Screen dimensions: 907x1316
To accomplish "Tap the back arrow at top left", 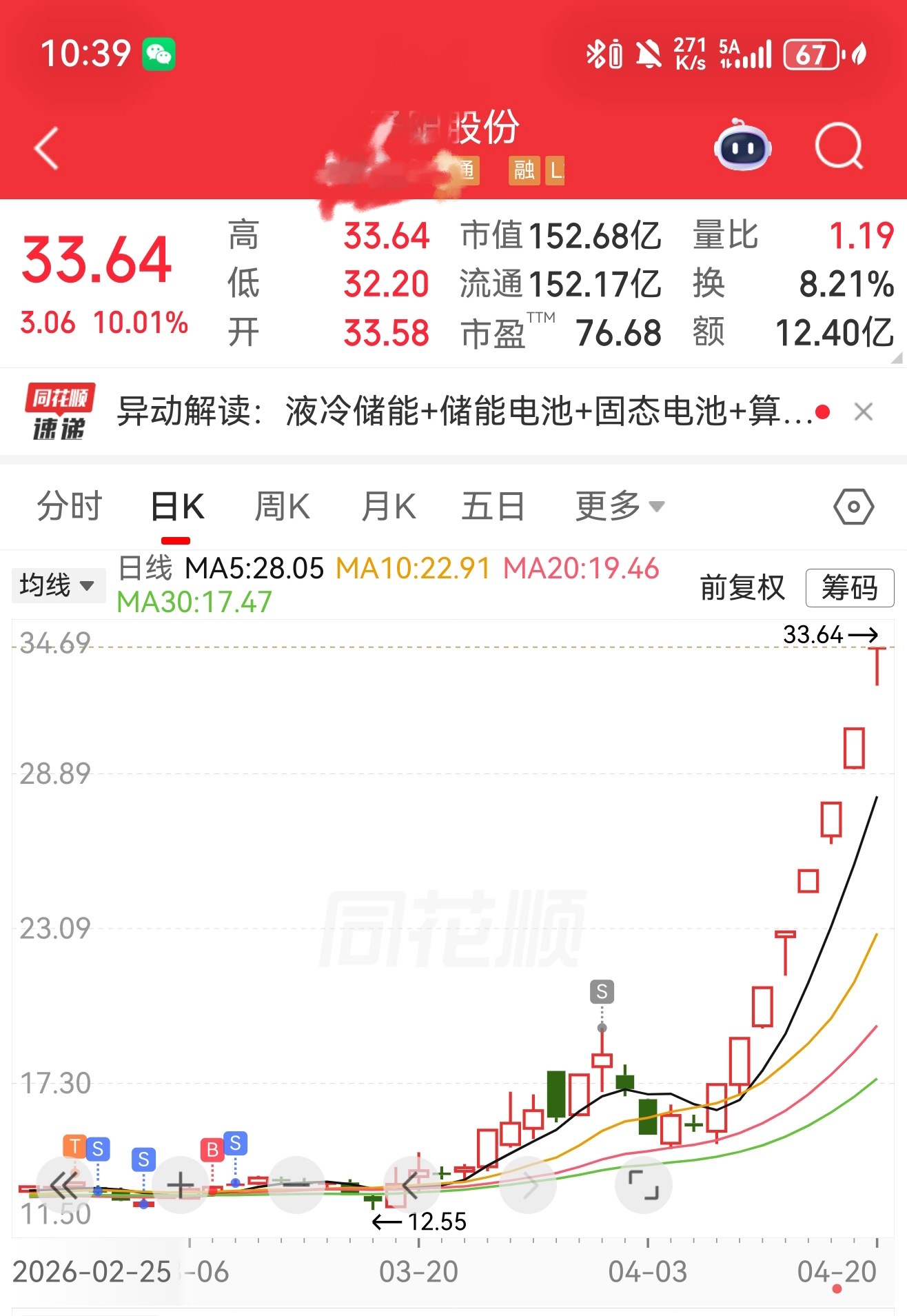I will 45,148.
